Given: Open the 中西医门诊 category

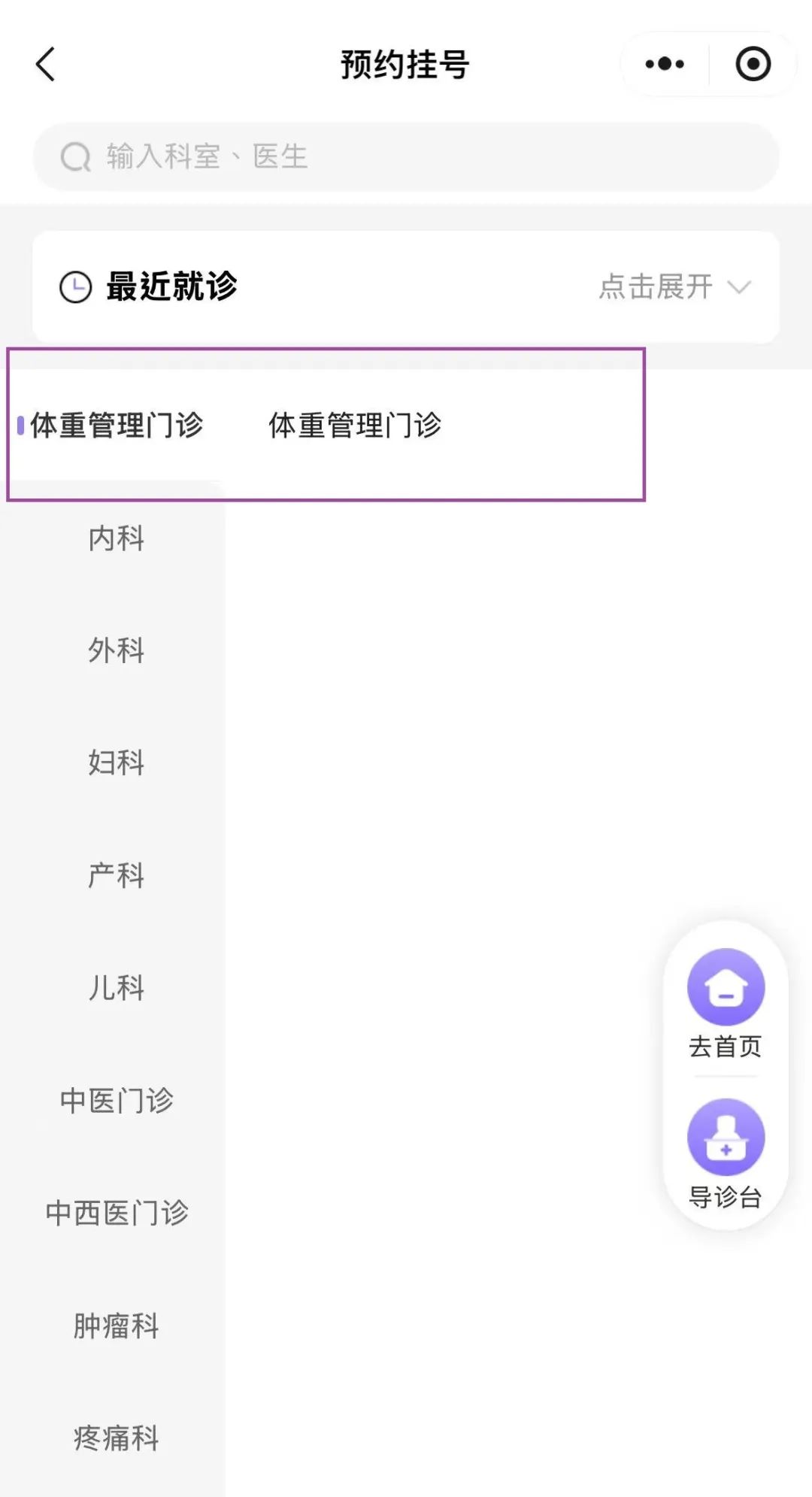Looking at the screenshot, I should coord(116,1213).
